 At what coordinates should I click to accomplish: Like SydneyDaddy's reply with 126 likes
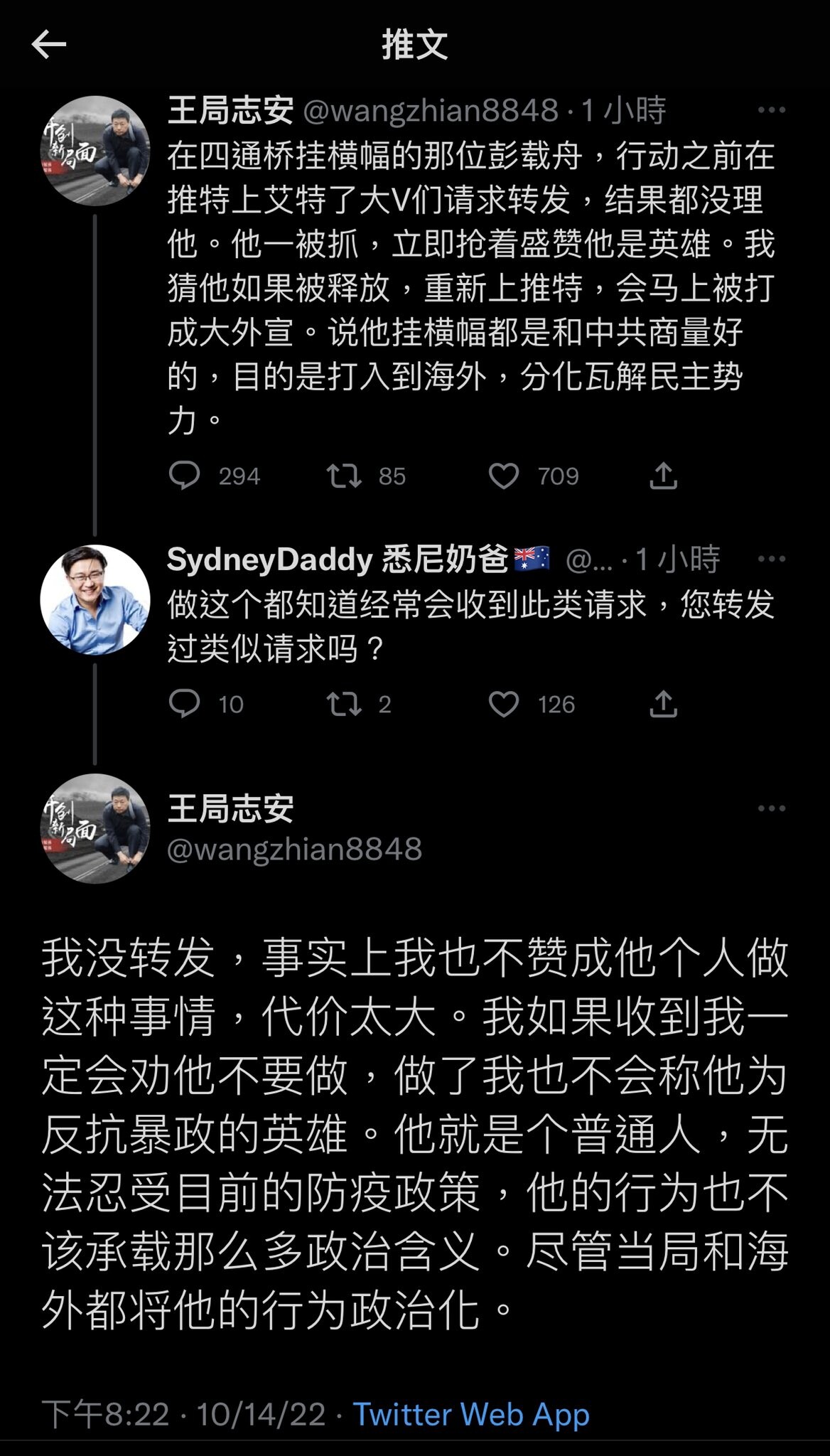(504, 704)
